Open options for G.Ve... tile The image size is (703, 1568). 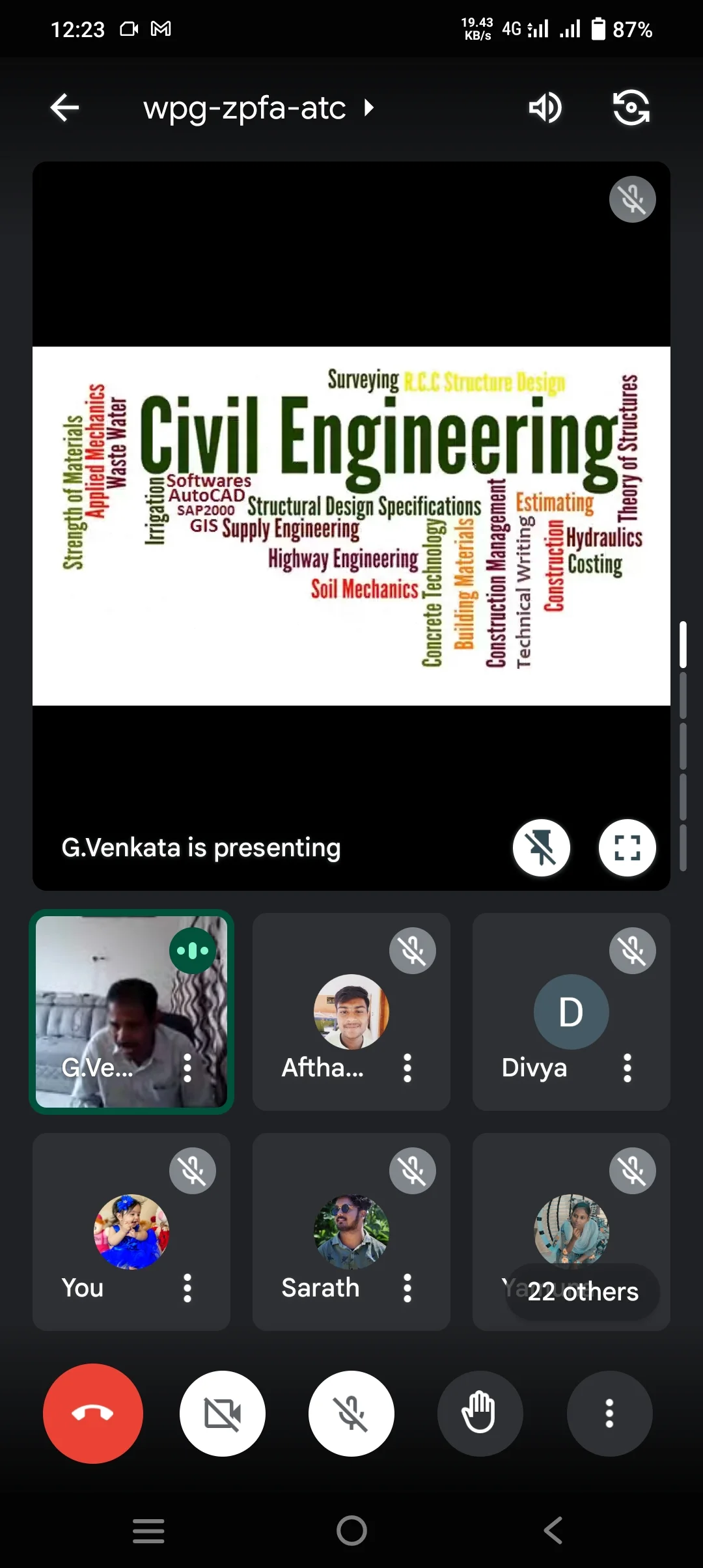click(x=187, y=1068)
